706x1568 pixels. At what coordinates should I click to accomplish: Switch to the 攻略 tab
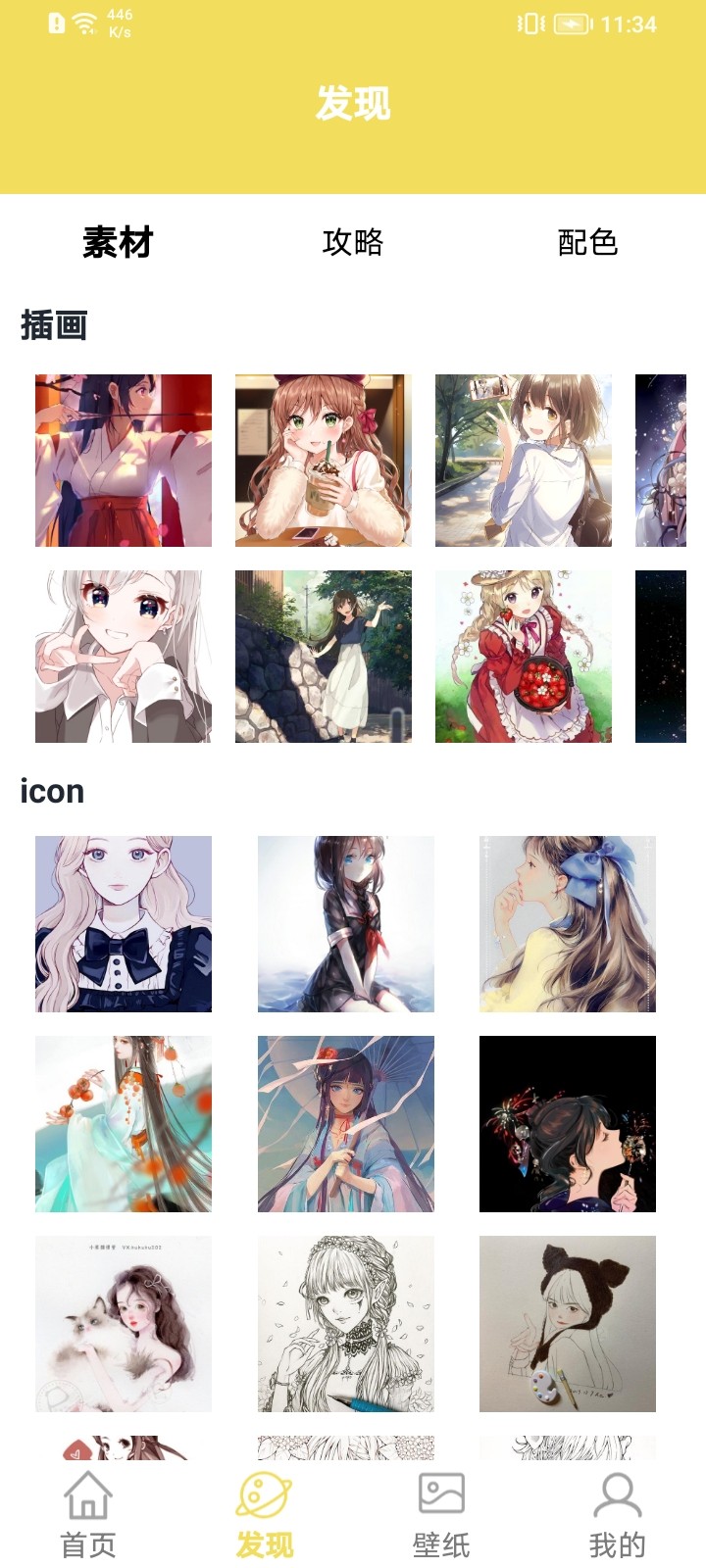(x=352, y=242)
